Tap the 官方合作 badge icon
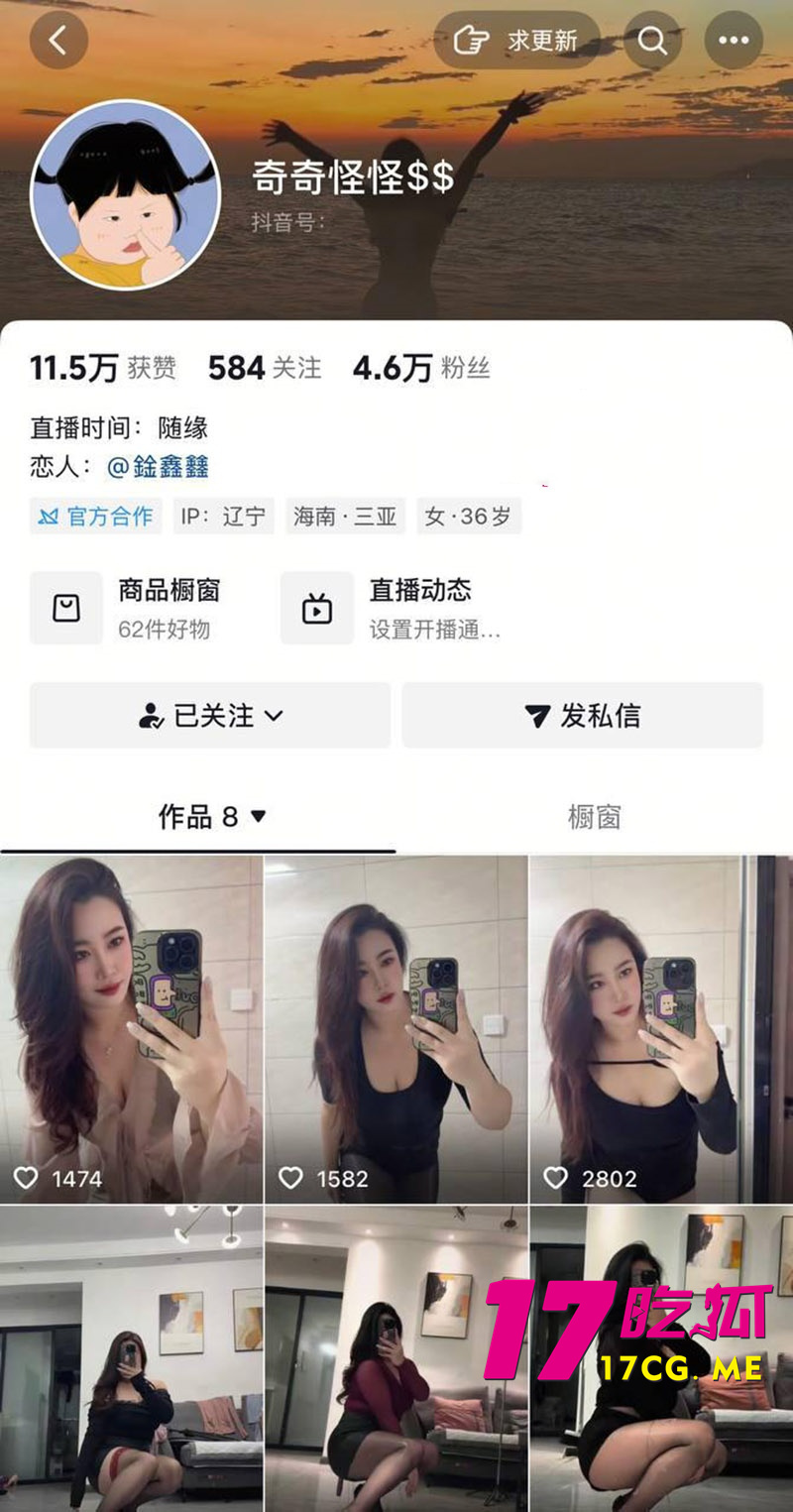The width and height of the screenshot is (793, 1512). tap(50, 516)
